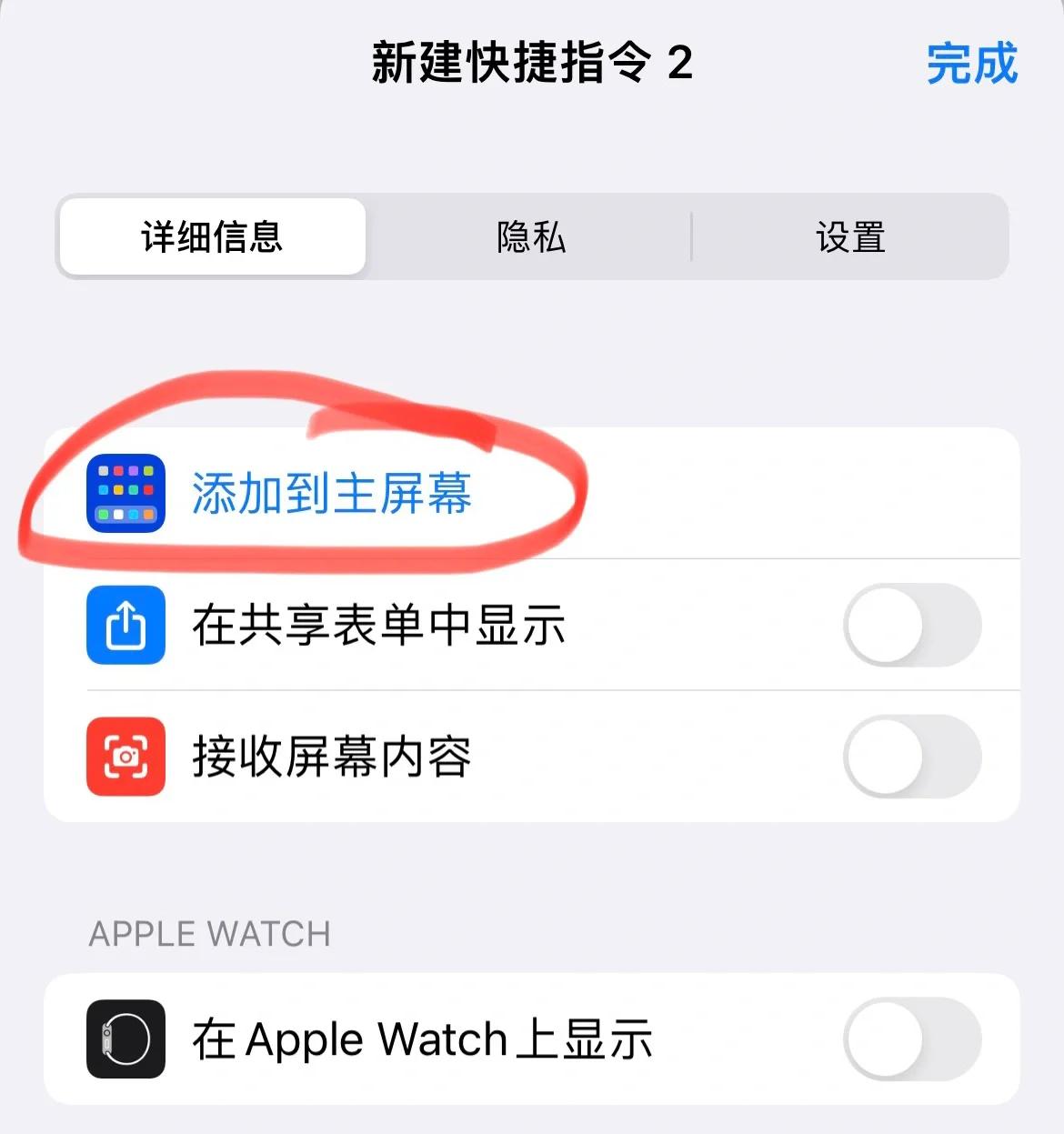Tap the camera frame icon beside 接收屏幕内容
This screenshot has width=1064, height=1134.
125,756
